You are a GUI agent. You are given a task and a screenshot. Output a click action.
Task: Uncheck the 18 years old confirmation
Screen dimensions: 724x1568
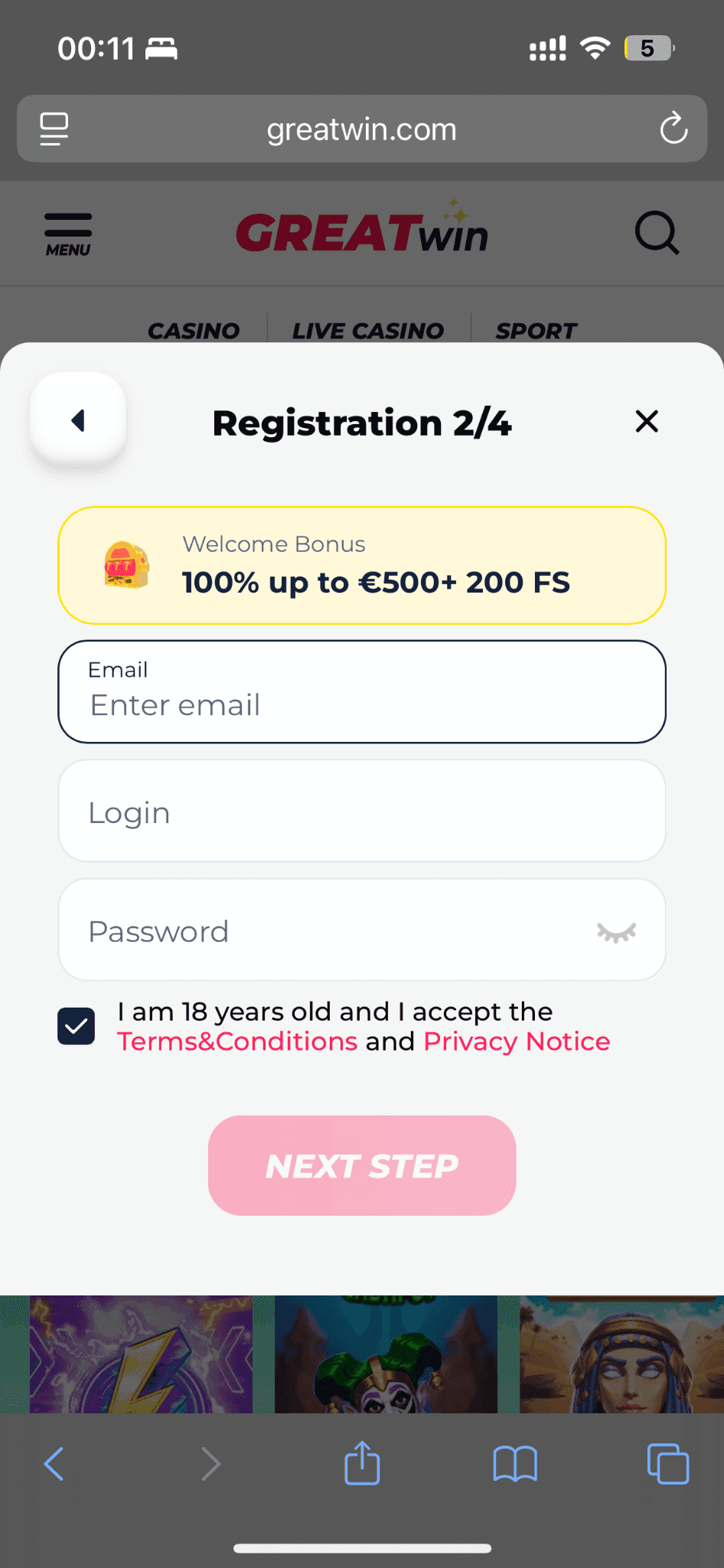click(76, 1026)
